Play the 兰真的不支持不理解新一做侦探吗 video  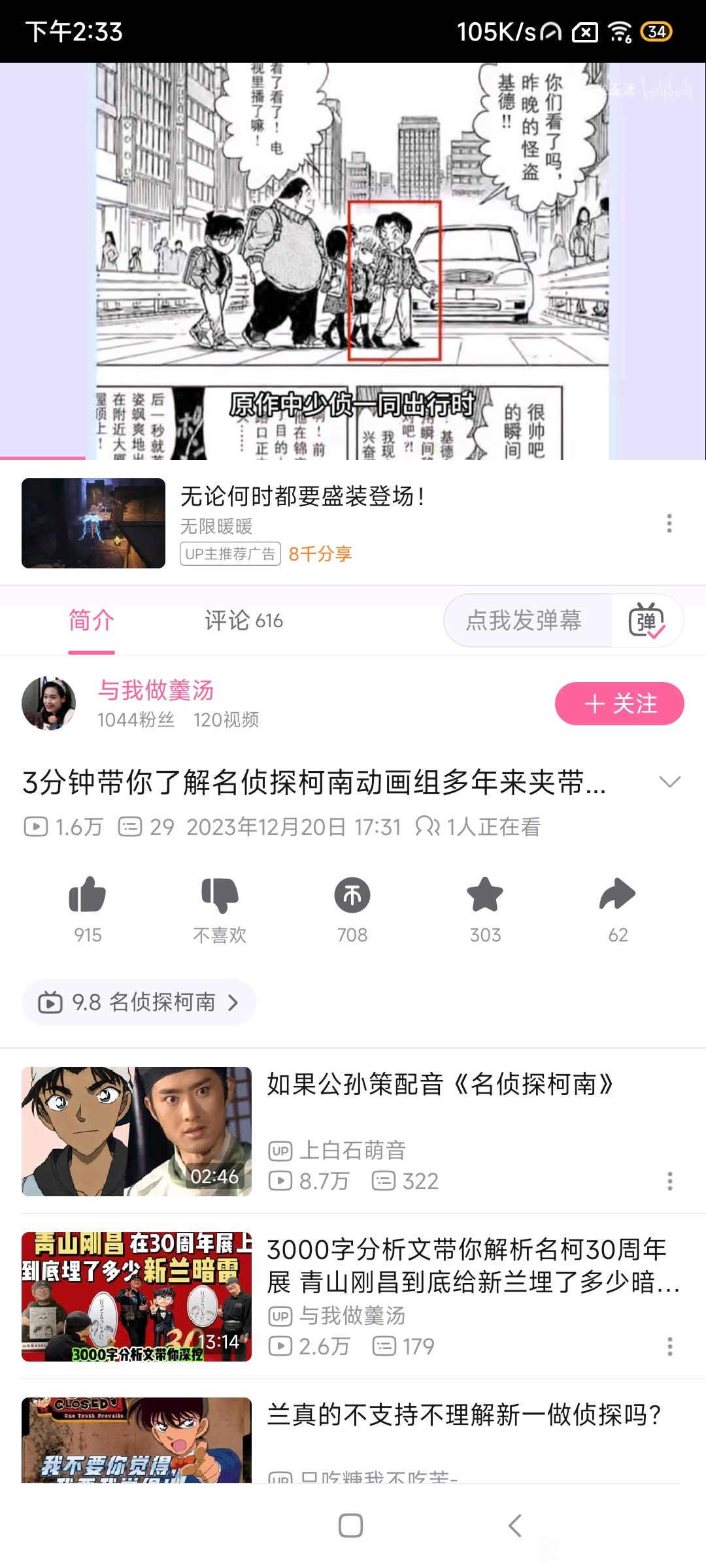(x=463, y=1415)
